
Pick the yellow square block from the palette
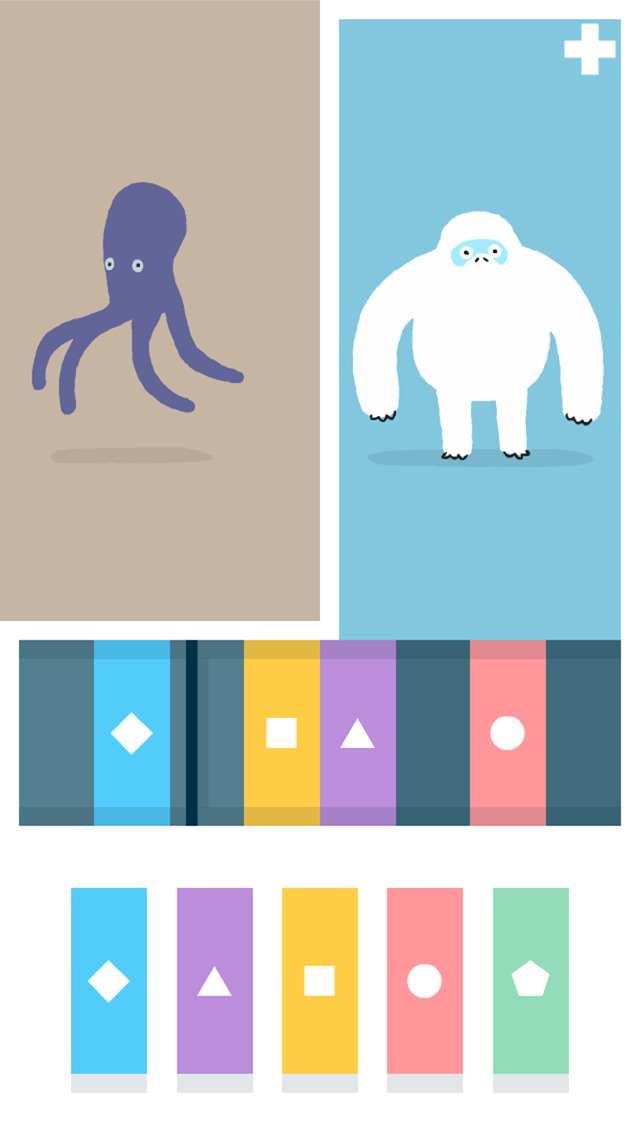pyautogui.click(x=320, y=981)
